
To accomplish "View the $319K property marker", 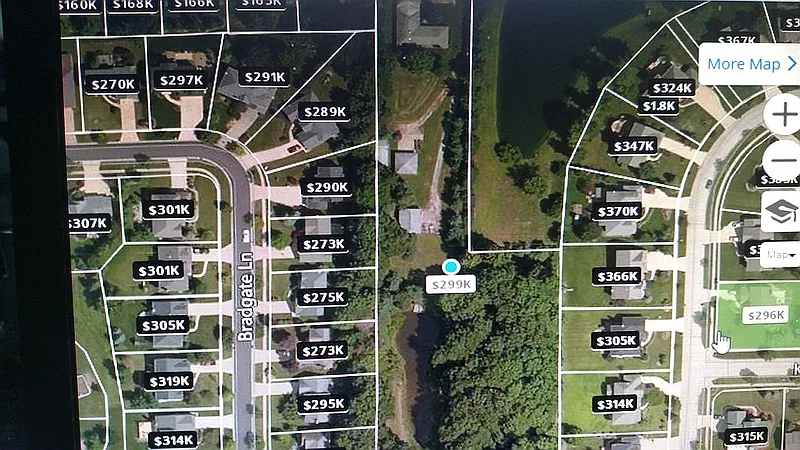I will click(x=168, y=381).
